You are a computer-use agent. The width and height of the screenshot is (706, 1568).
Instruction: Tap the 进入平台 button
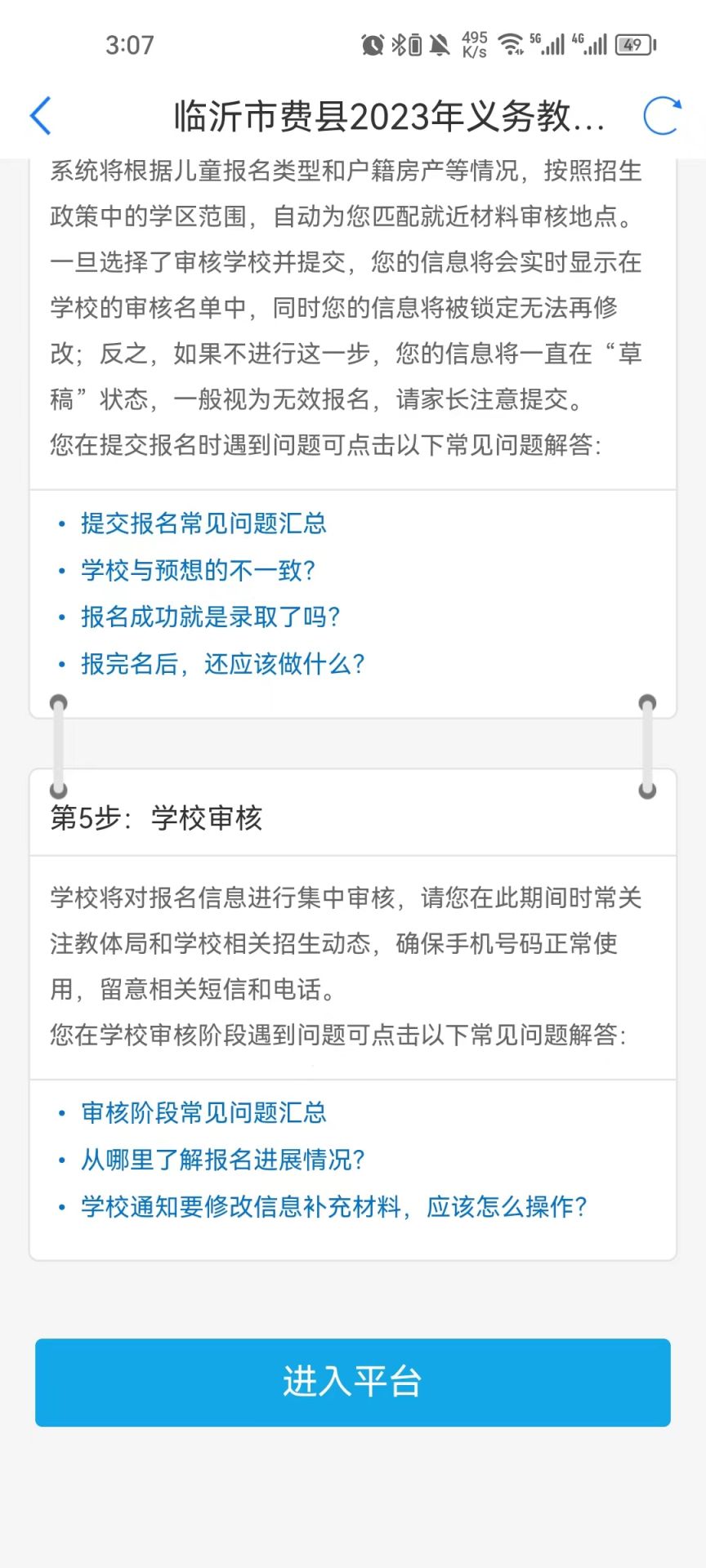(x=353, y=1383)
